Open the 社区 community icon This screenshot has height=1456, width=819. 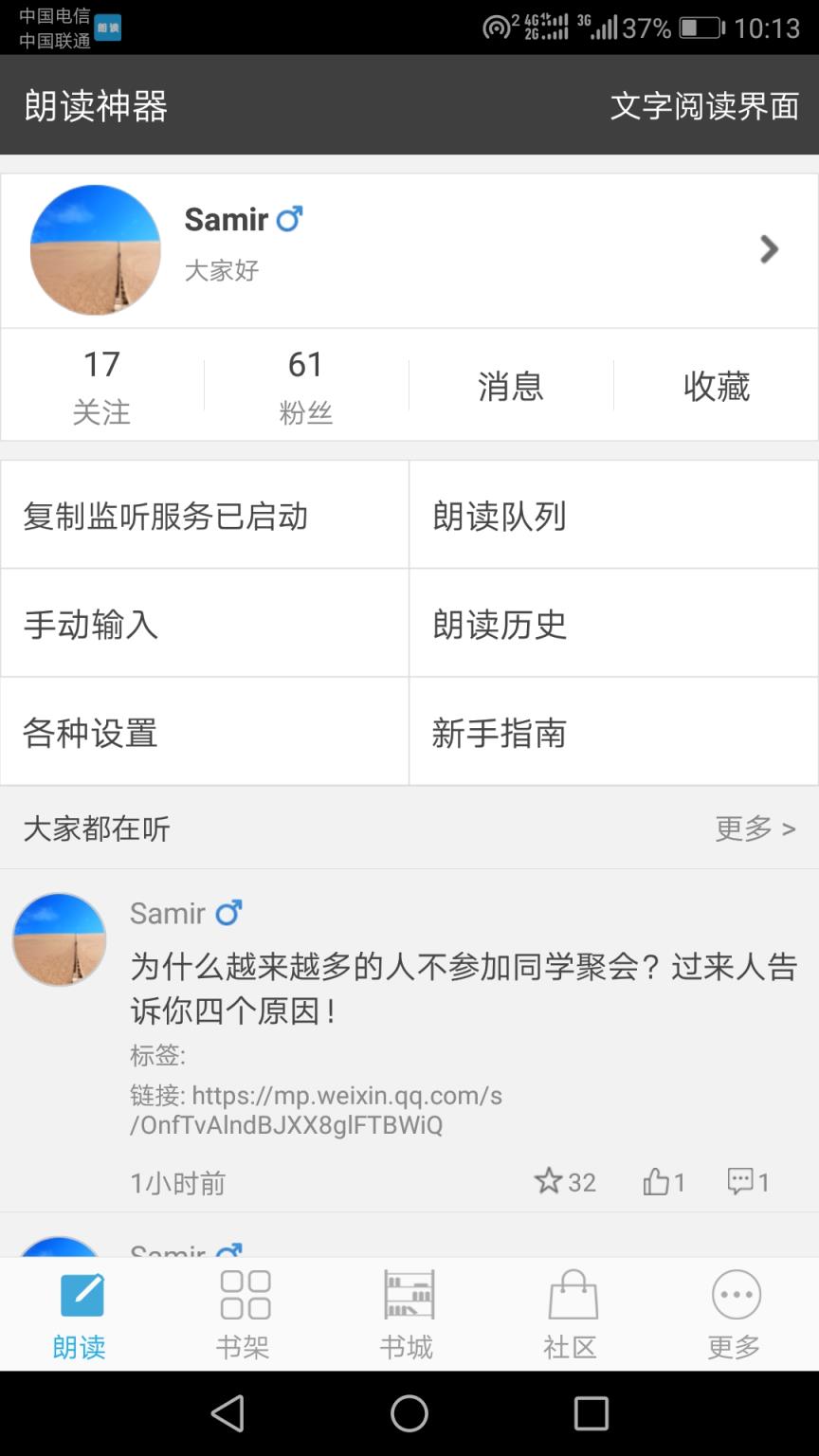[570, 1295]
